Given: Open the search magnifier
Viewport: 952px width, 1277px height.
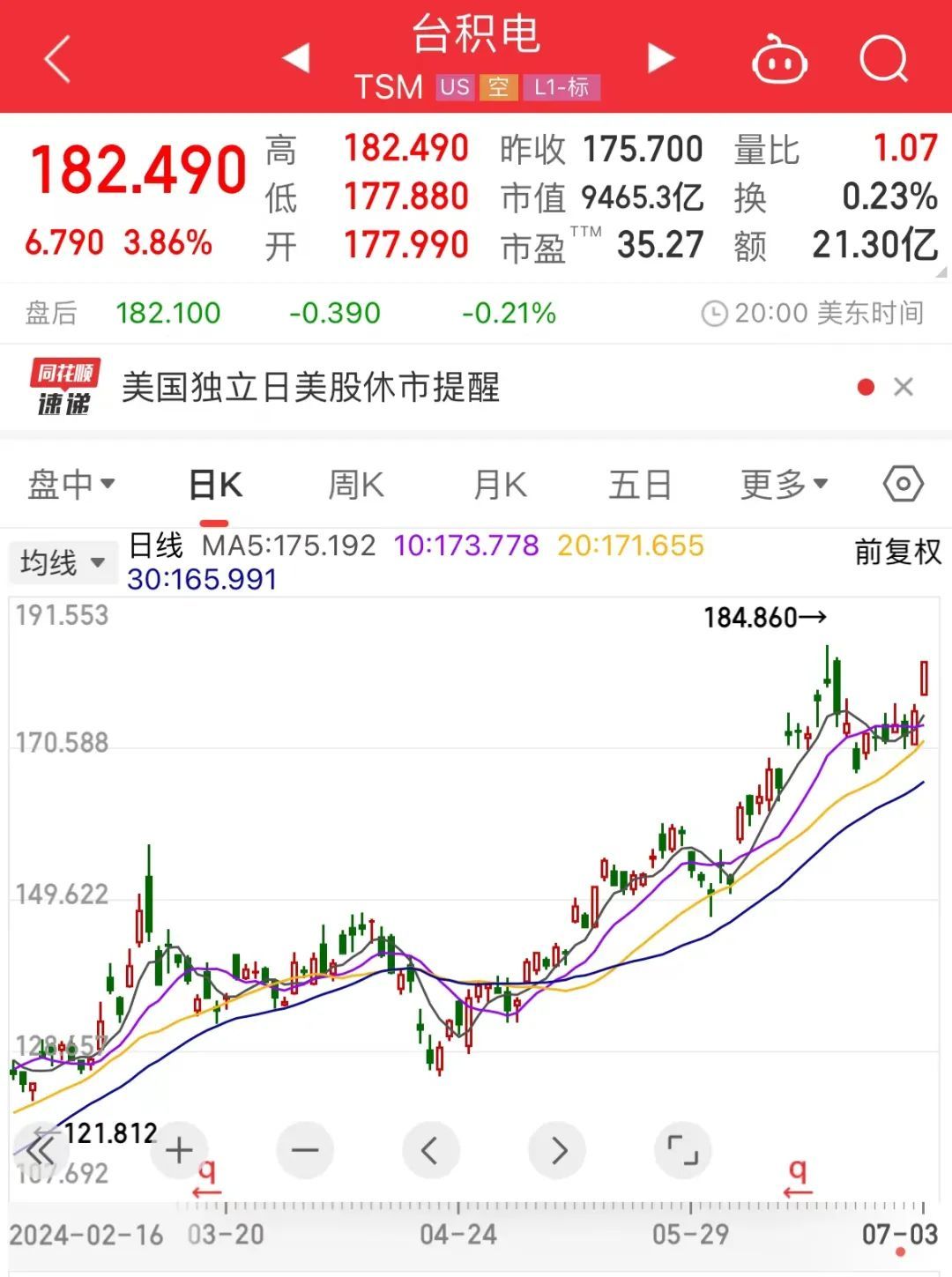Looking at the screenshot, I should [x=882, y=60].
